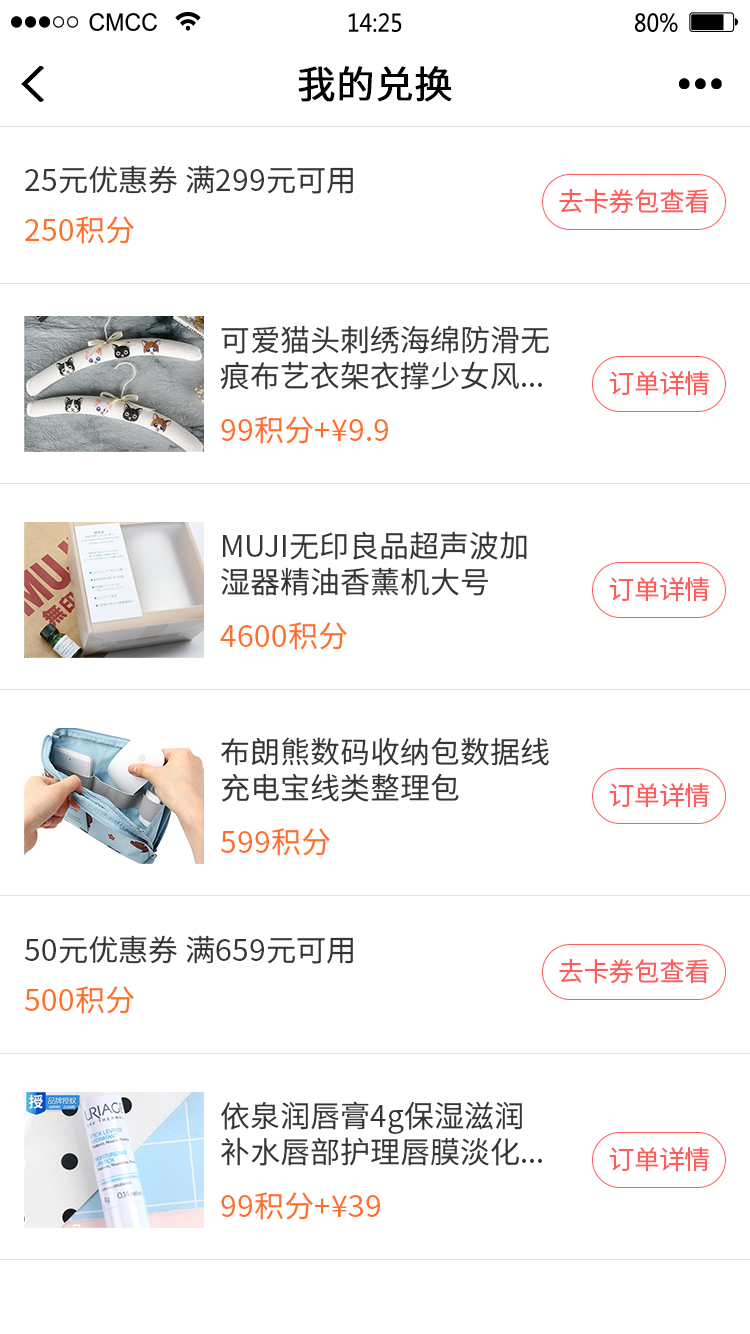See 订单详情 for 依泉润唇膏
Screen dimensions: 750x1334
[x=658, y=1160]
